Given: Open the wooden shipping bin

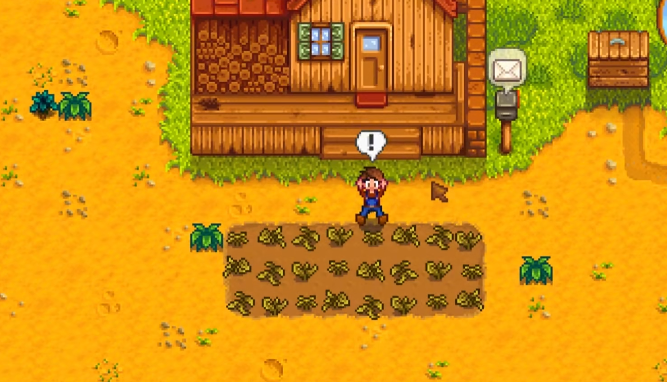Looking at the screenshot, I should (619, 60).
